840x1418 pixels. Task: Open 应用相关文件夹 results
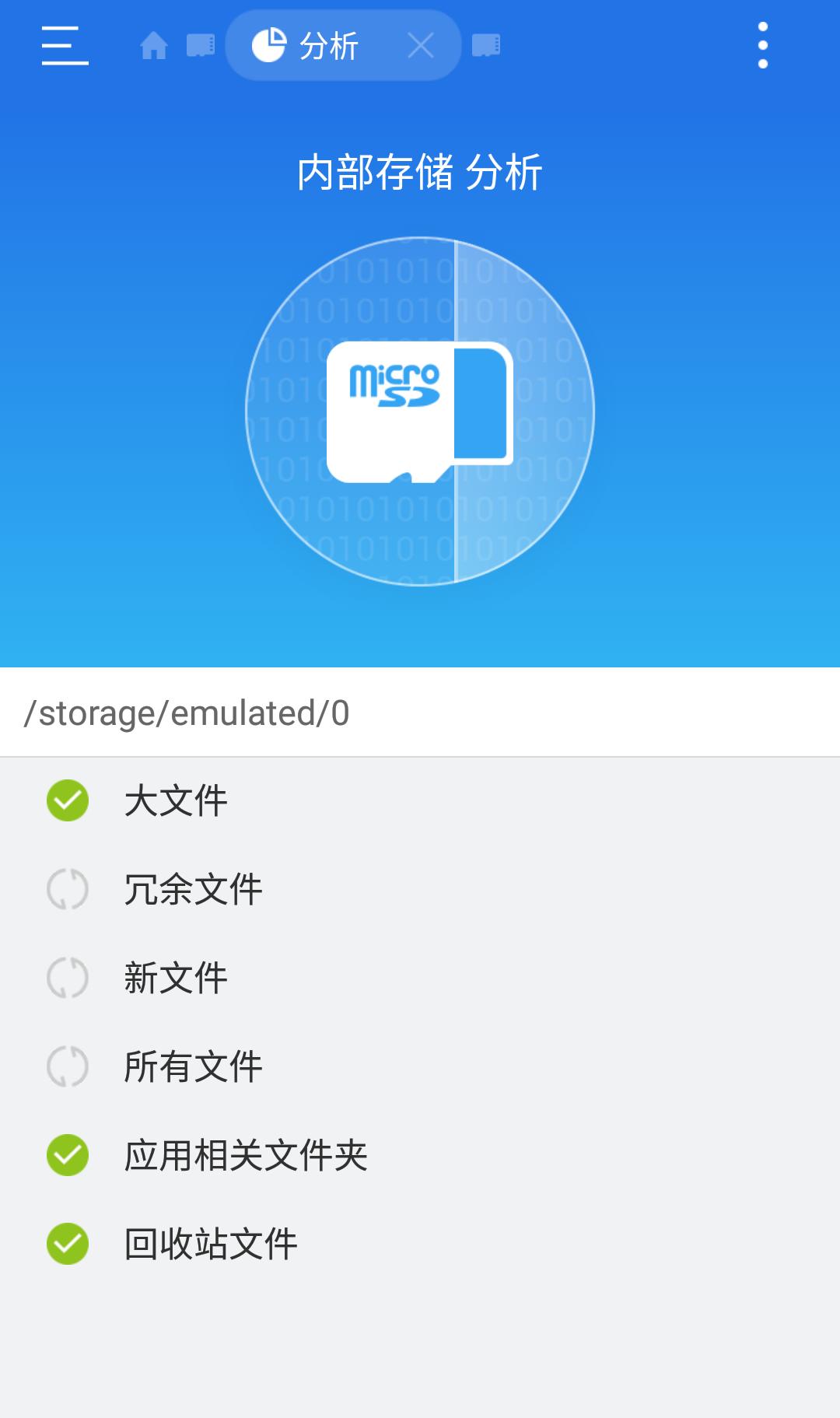[x=245, y=1156]
